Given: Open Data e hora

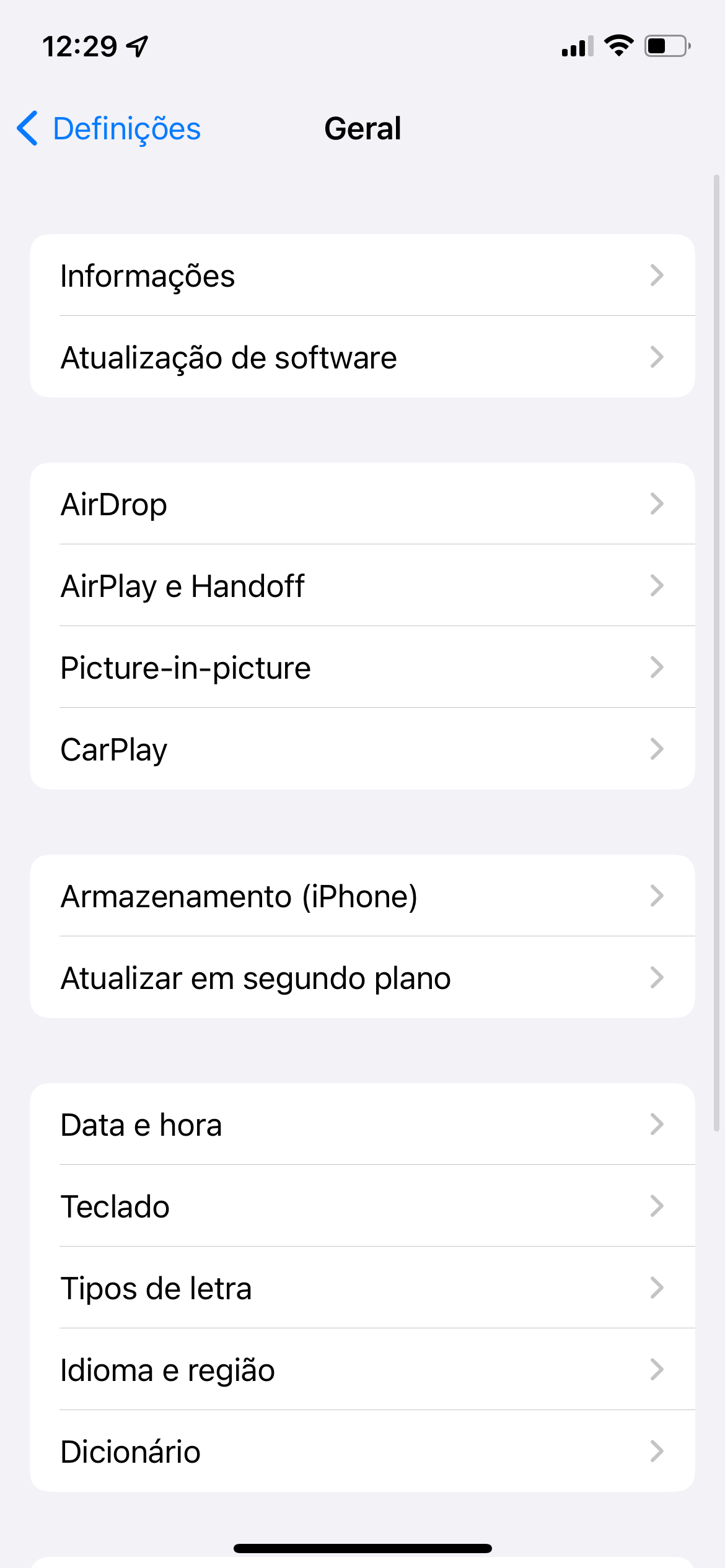Looking at the screenshot, I should [x=362, y=1124].
